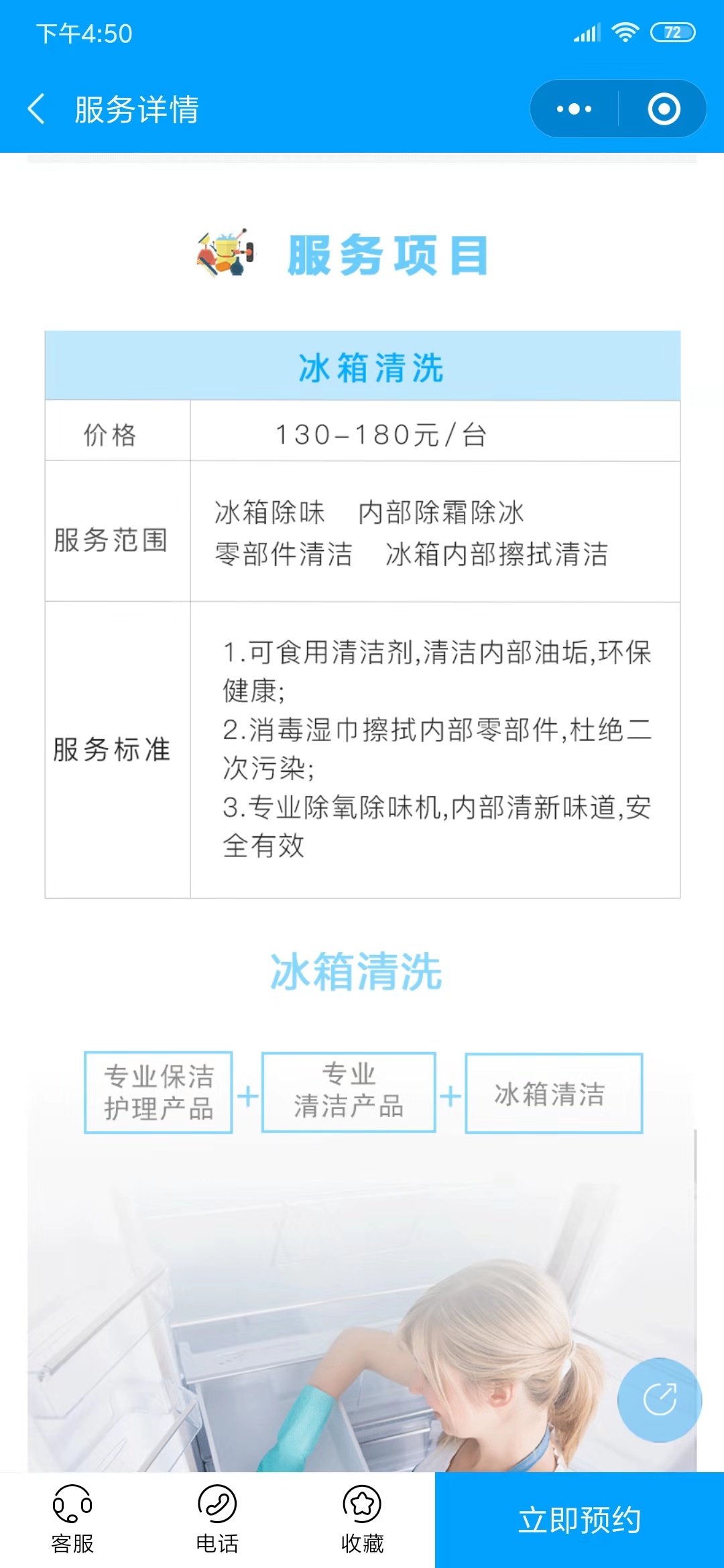Image resolution: width=724 pixels, height=1568 pixels.
Task: Go back from the 服务详情 page
Action: click(37, 109)
